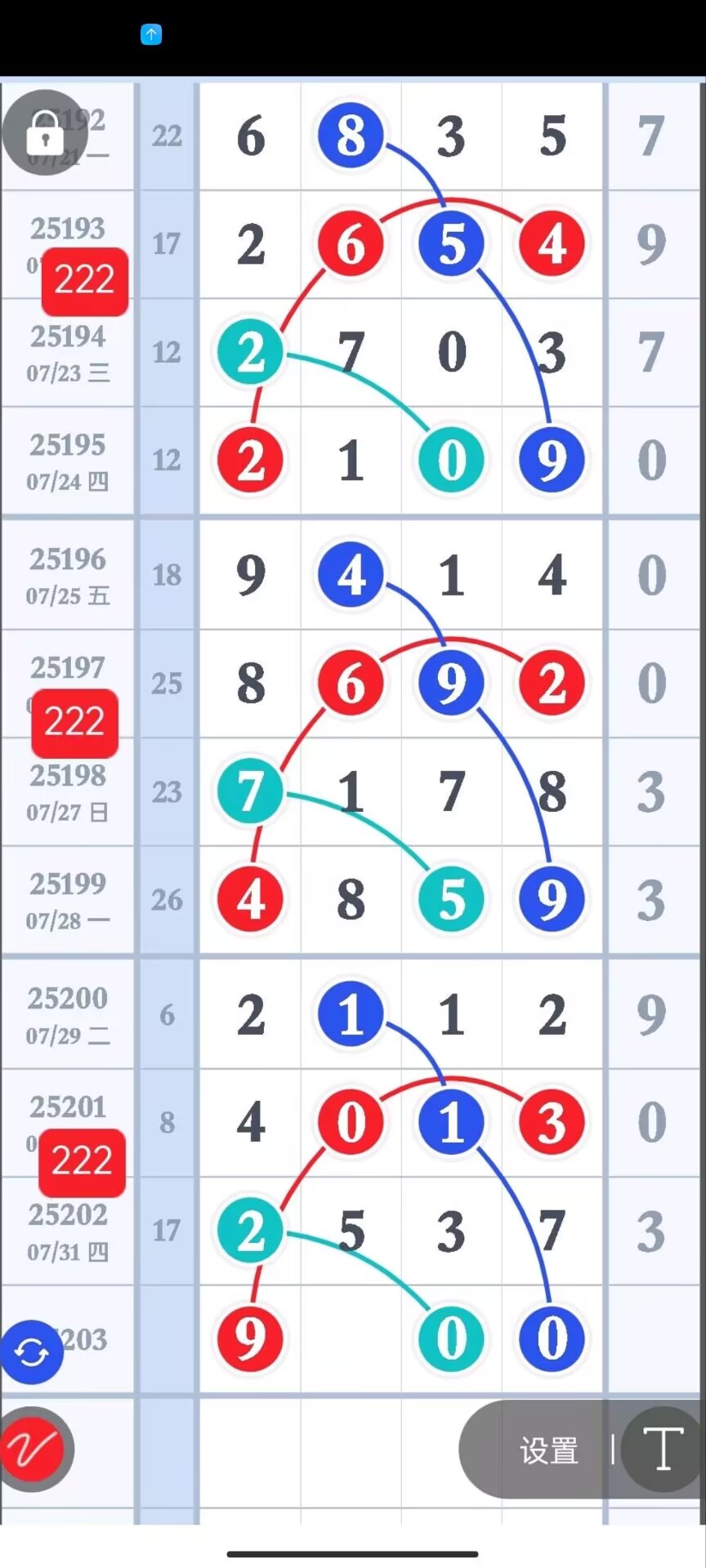Tap the blue refresh button
Screen dimensions: 706x1568
pos(32,1352)
